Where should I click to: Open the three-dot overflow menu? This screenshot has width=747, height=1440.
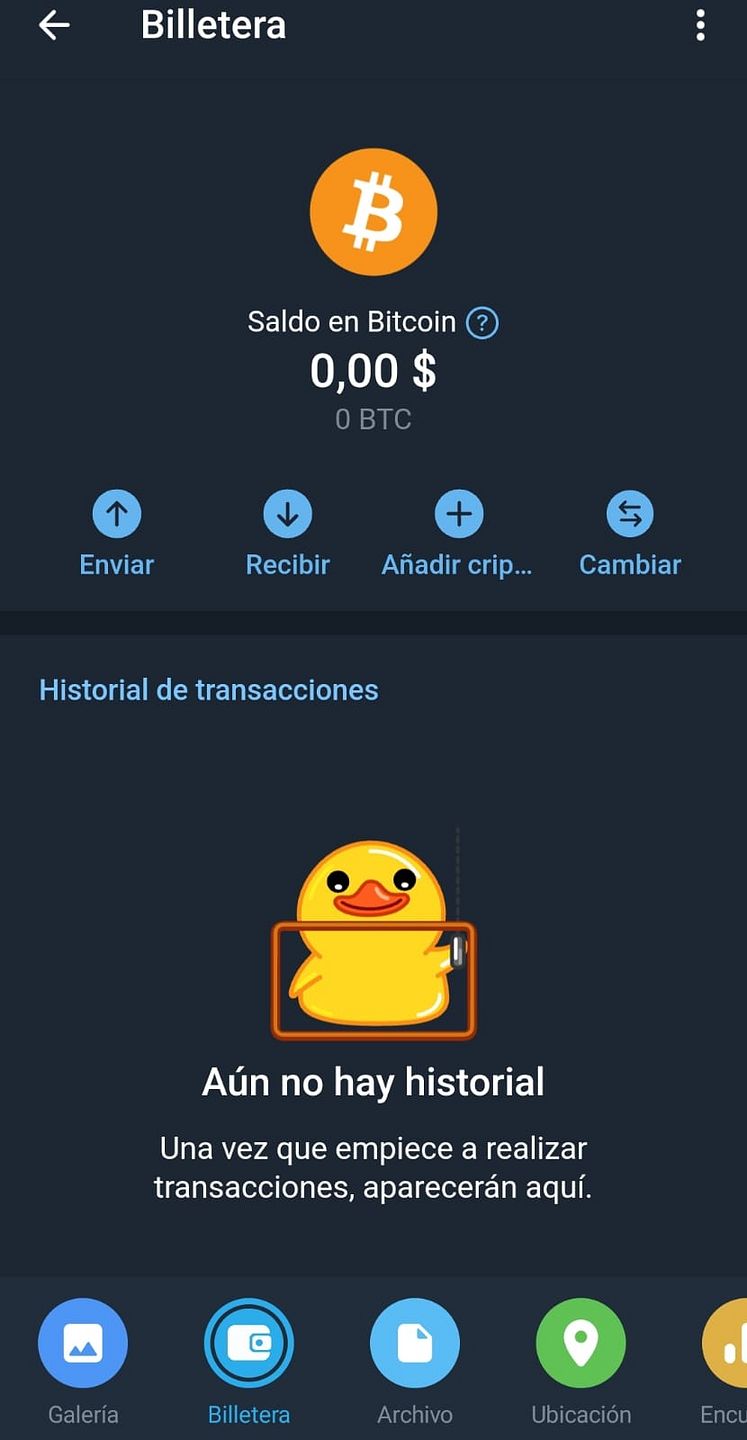tap(699, 26)
